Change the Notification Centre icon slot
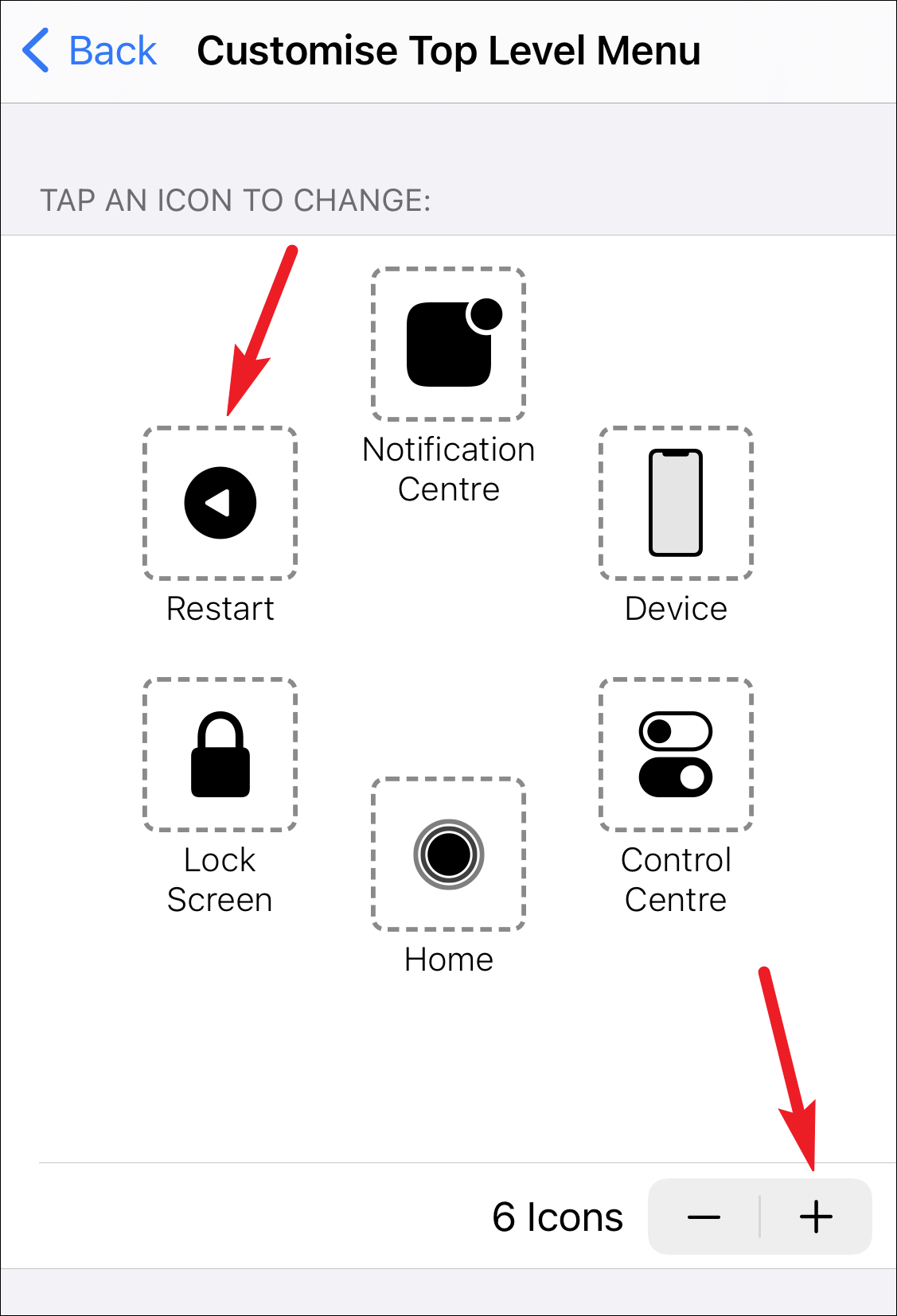This screenshot has width=897, height=1316. coord(448,344)
